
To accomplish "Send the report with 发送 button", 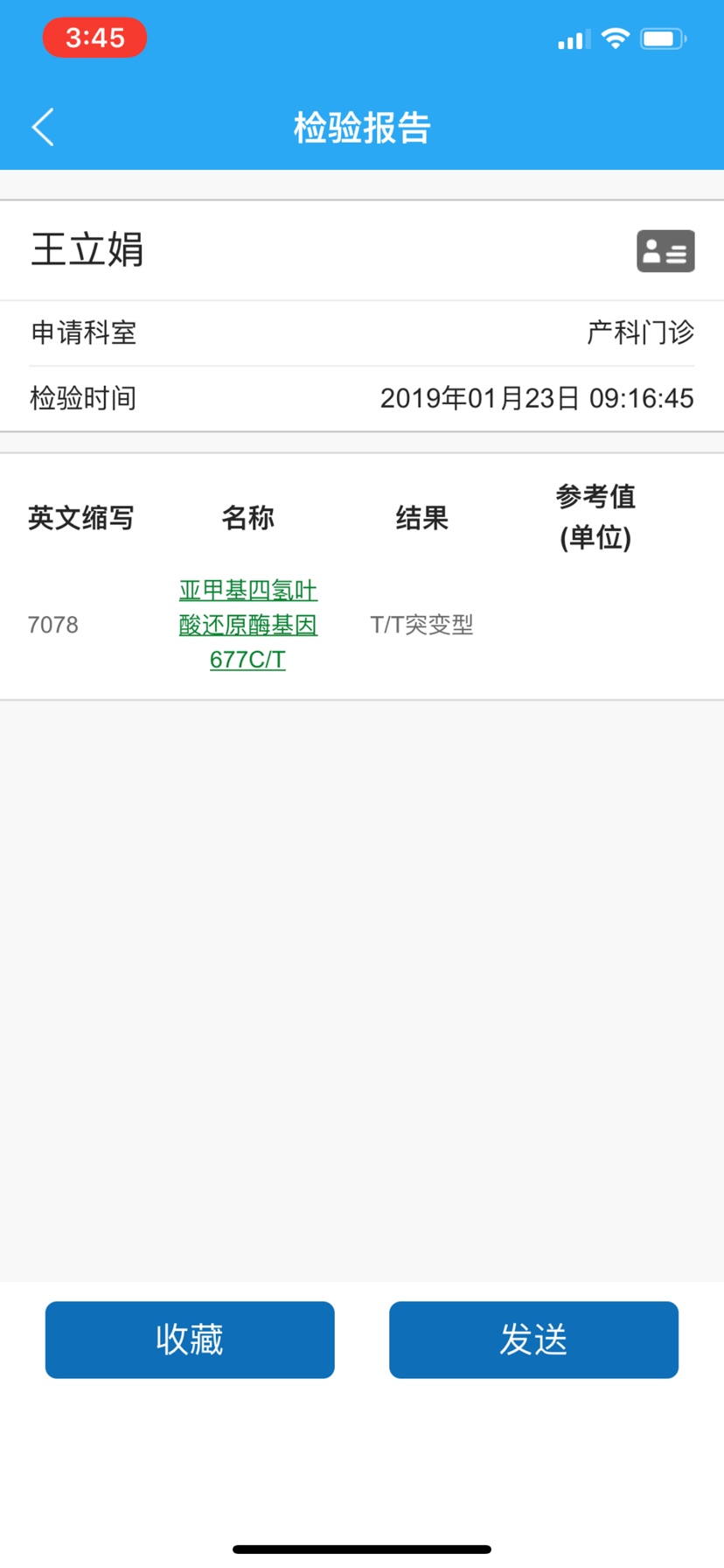I will pos(533,1339).
